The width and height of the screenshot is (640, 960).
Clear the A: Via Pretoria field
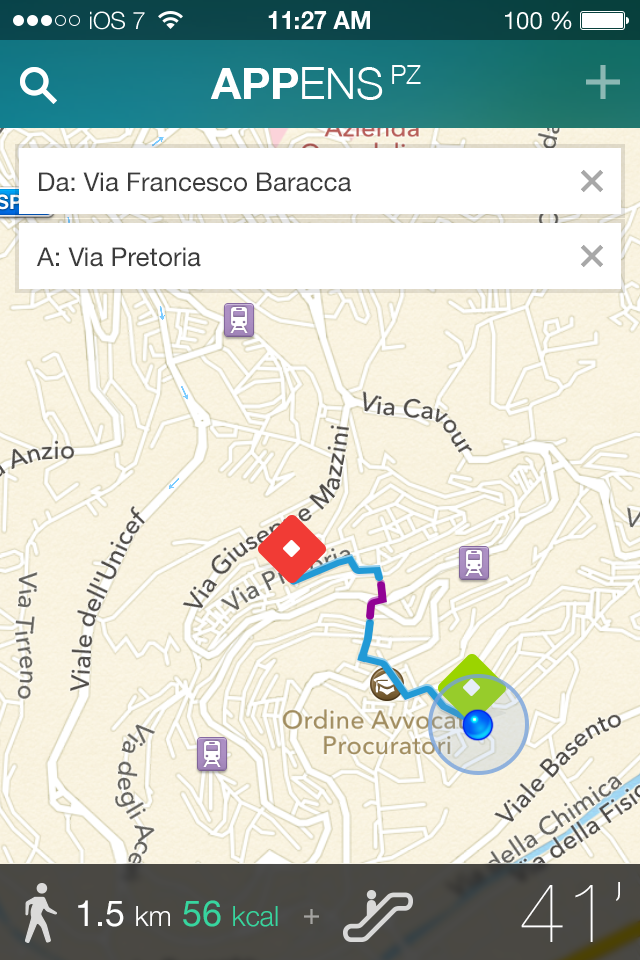(592, 257)
